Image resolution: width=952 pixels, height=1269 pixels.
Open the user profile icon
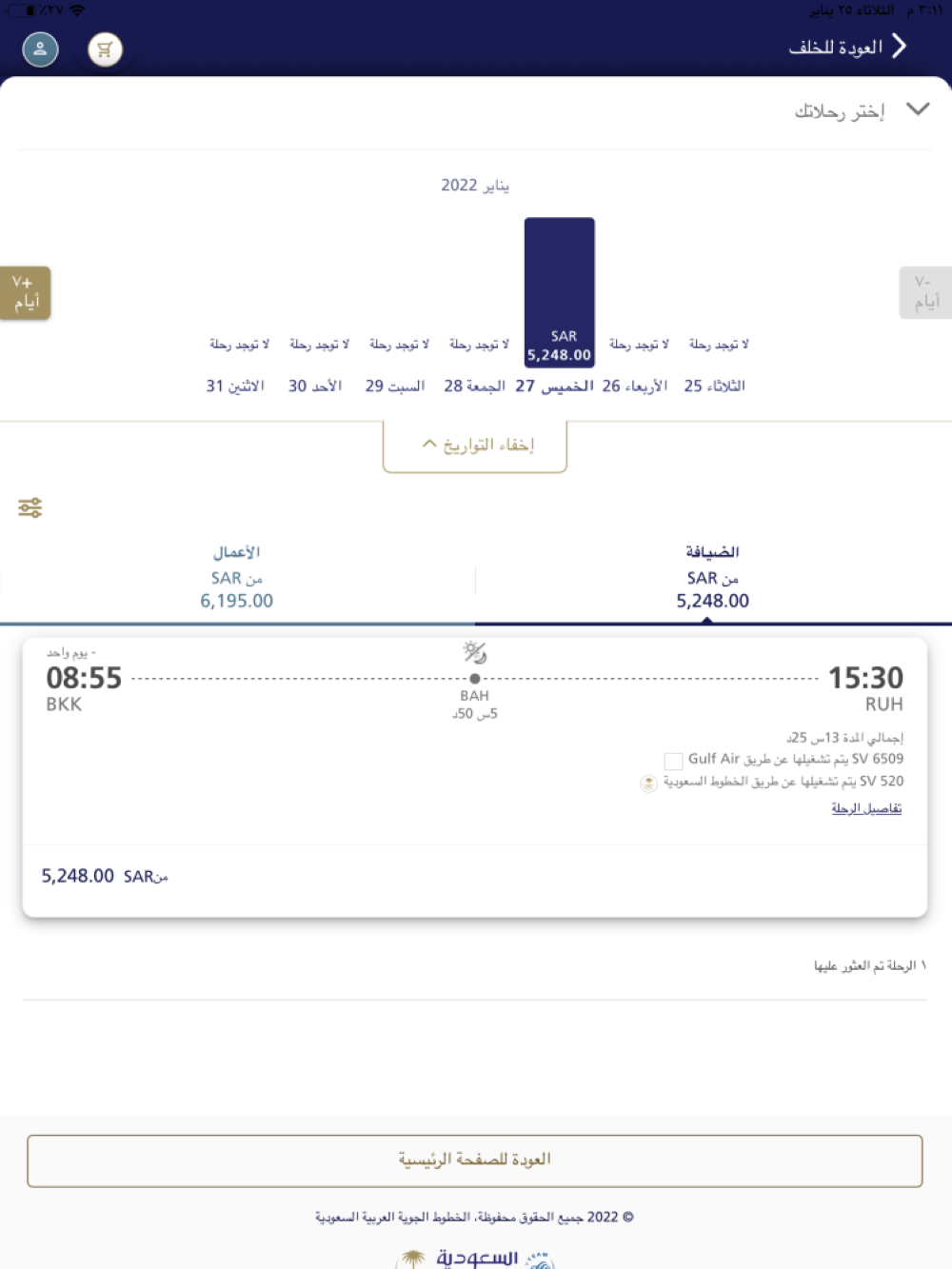[x=40, y=50]
